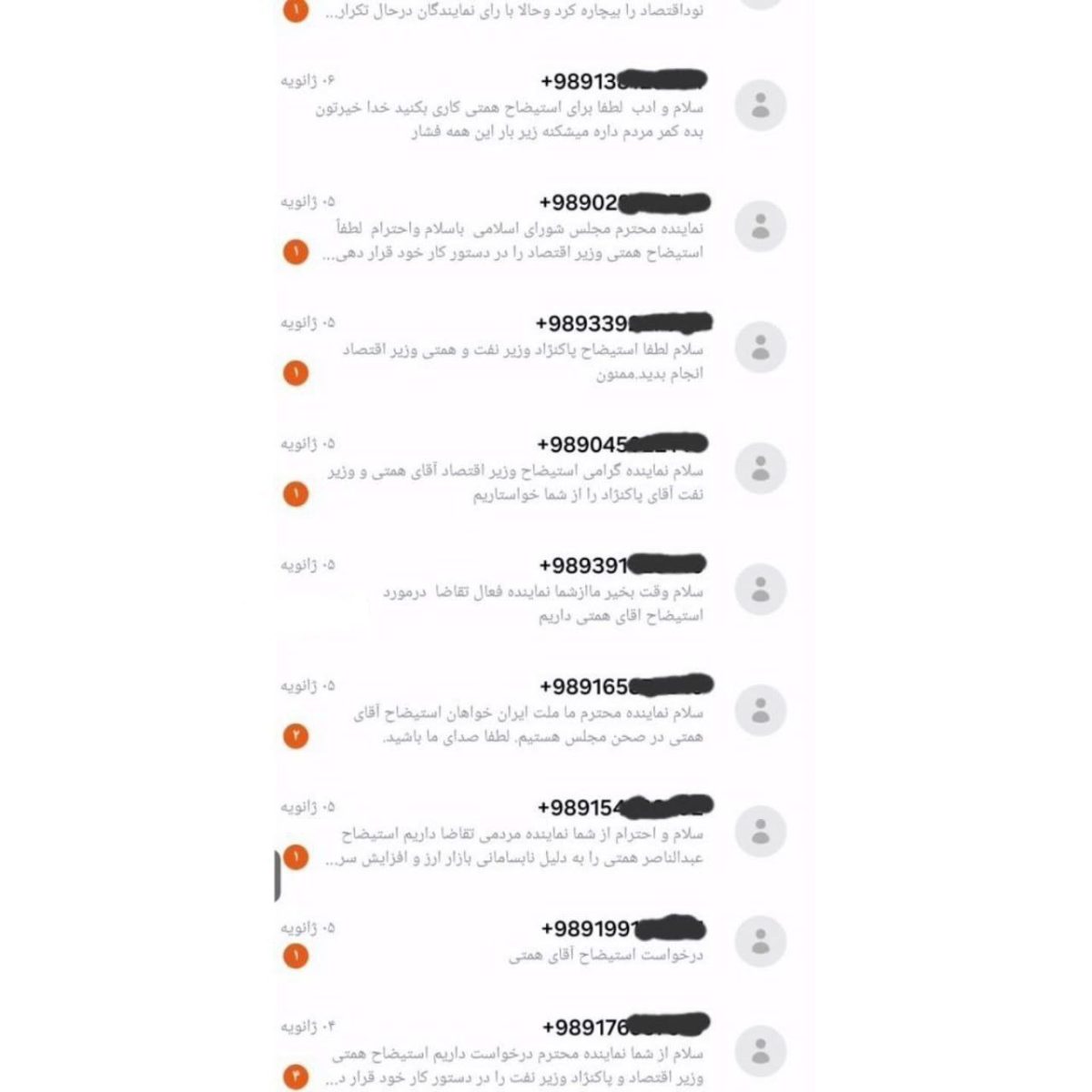Open the 4 January thread from +98917

(510, 1054)
